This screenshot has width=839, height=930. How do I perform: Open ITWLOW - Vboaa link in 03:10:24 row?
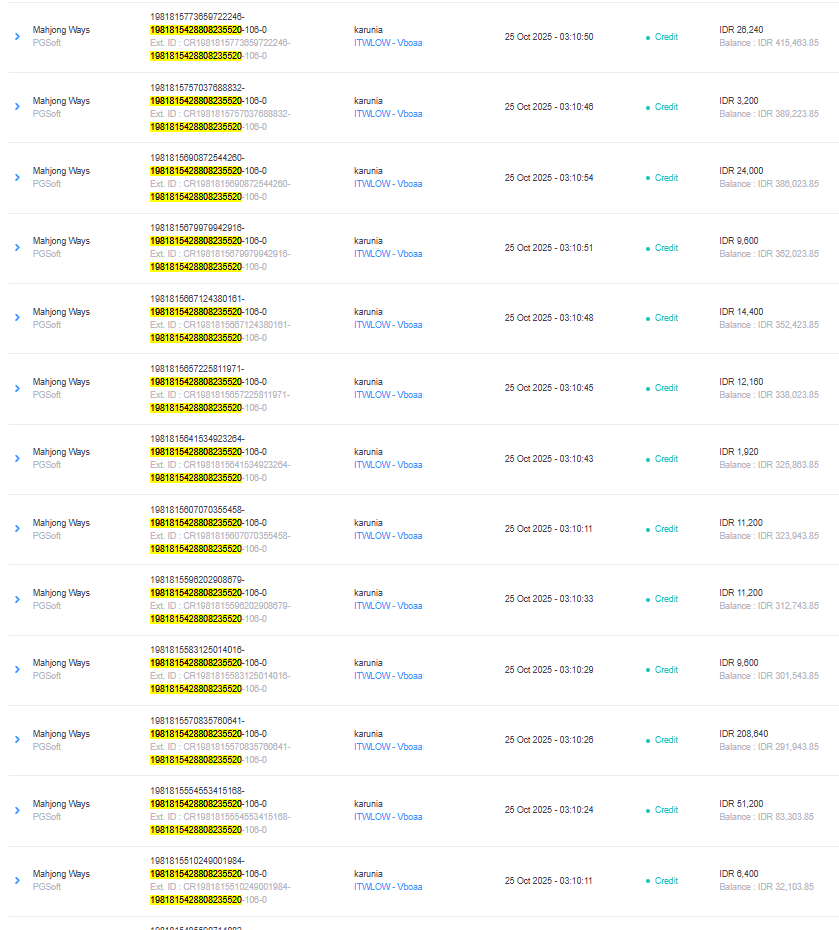click(x=388, y=817)
